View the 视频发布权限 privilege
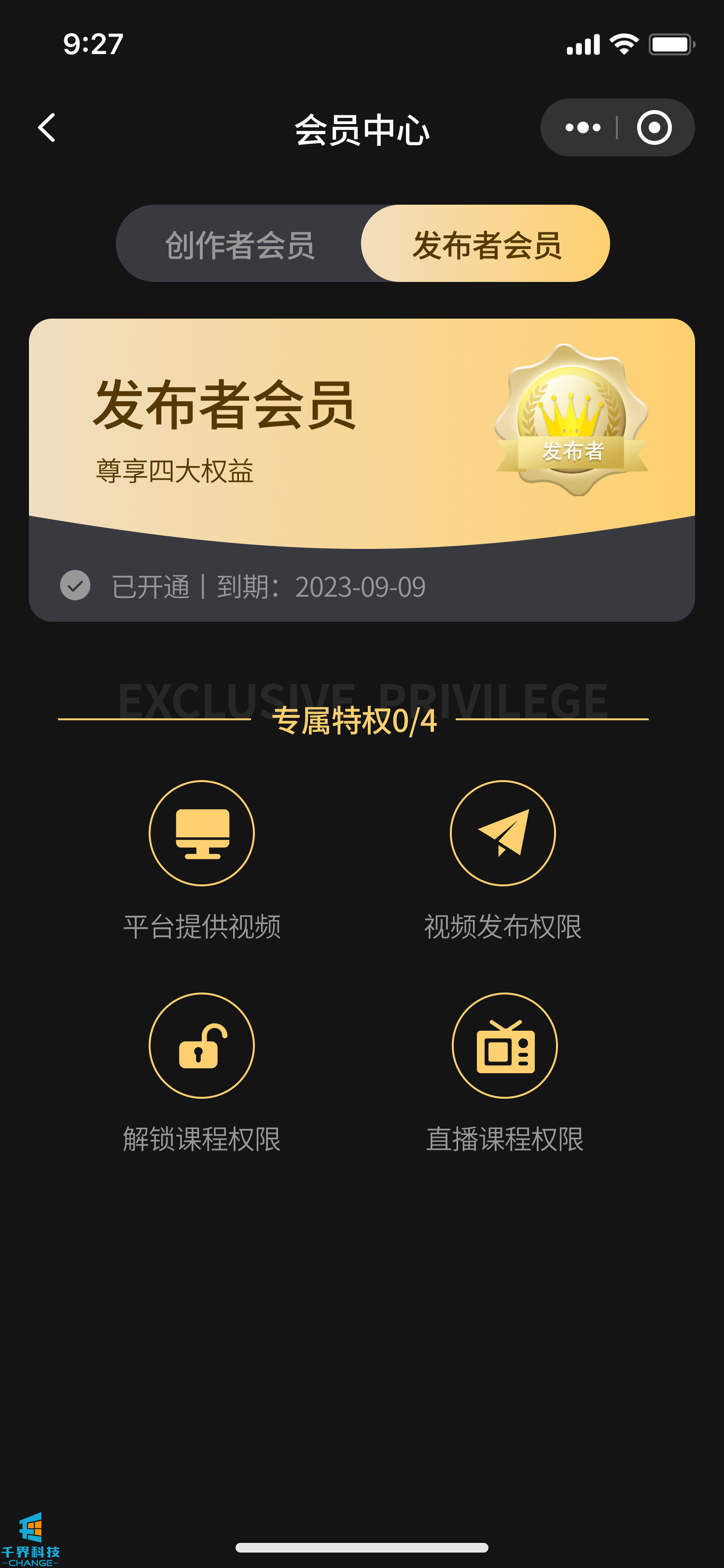 tap(502, 833)
